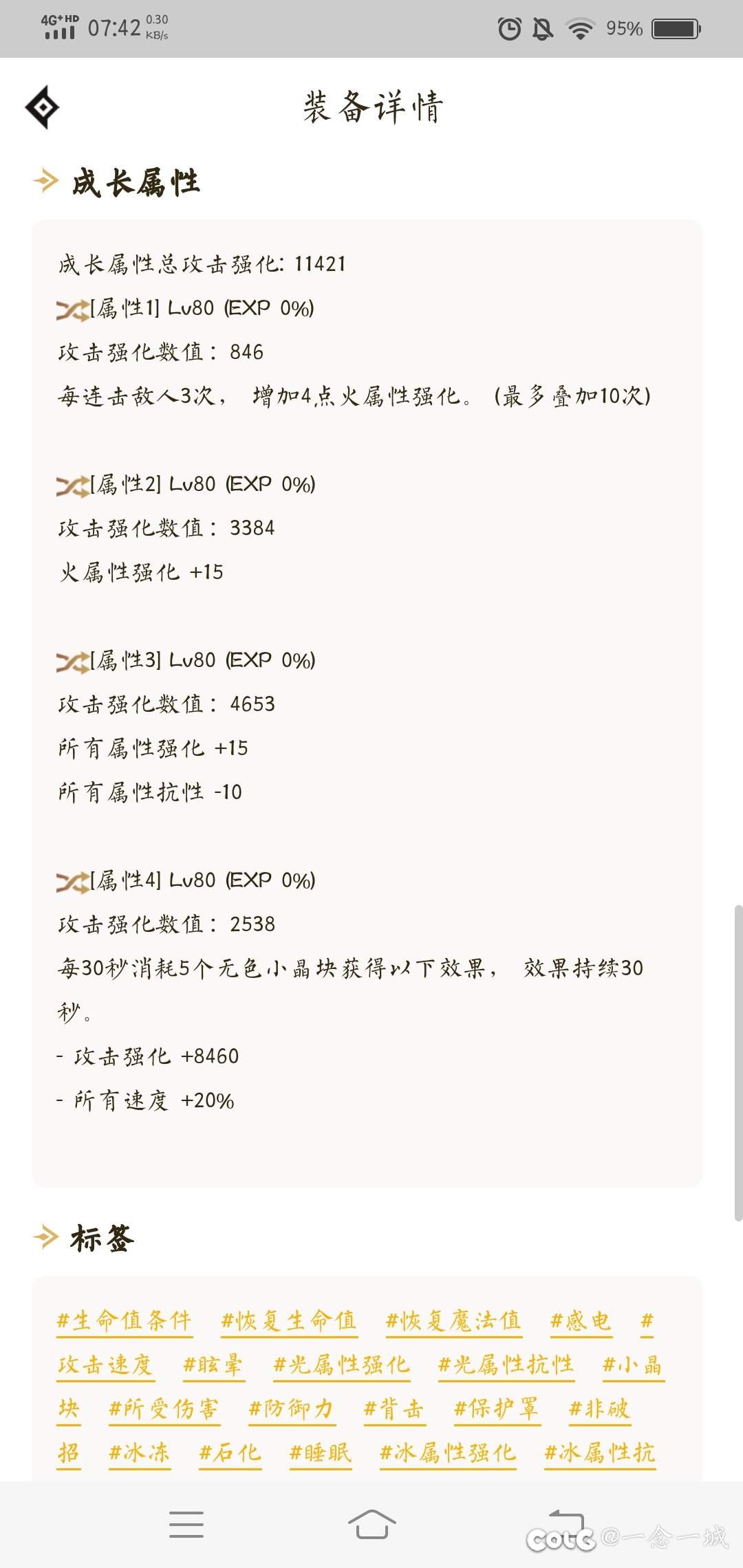Select the #背击 tag
Image resolution: width=743 pixels, height=1568 pixels.
tap(394, 1409)
